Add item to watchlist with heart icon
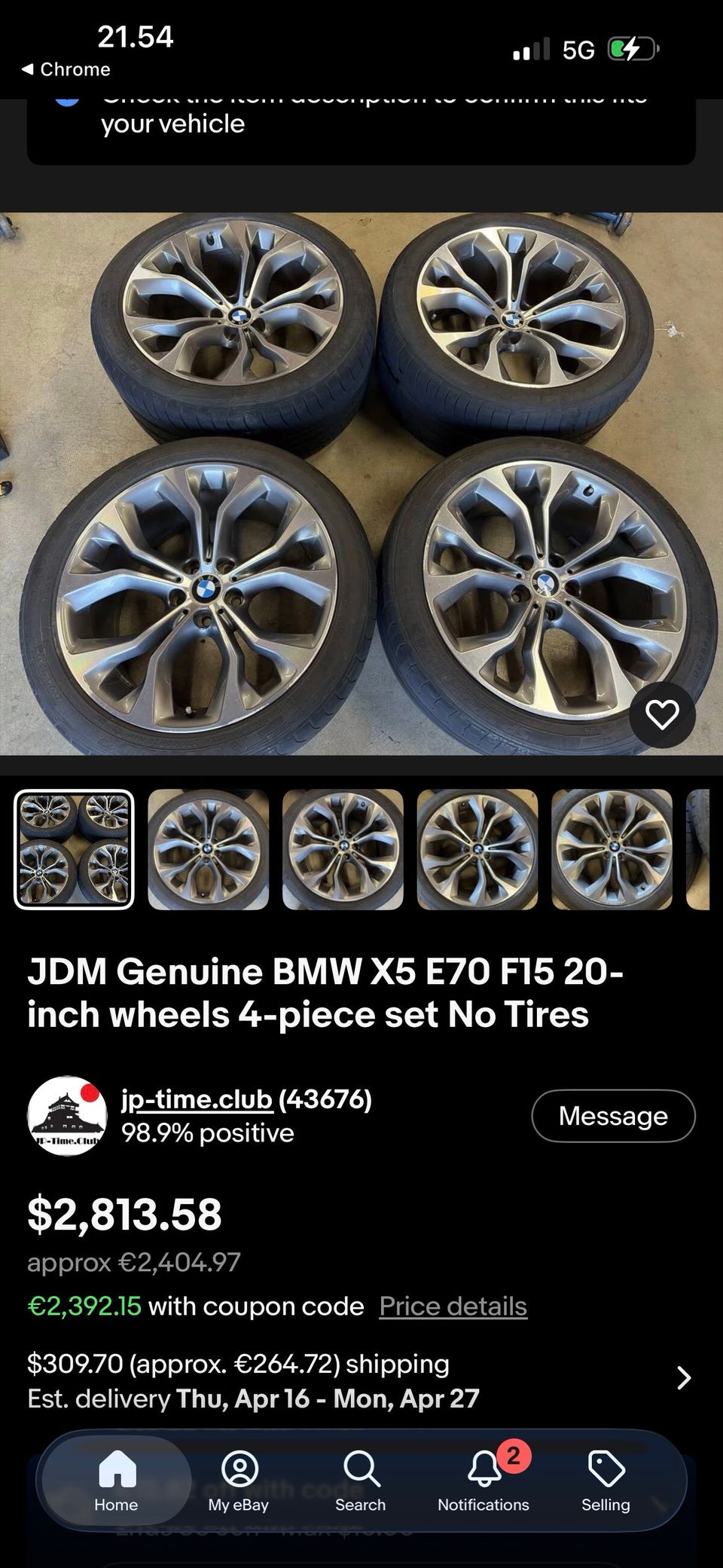The height and width of the screenshot is (1568, 723). click(x=662, y=714)
